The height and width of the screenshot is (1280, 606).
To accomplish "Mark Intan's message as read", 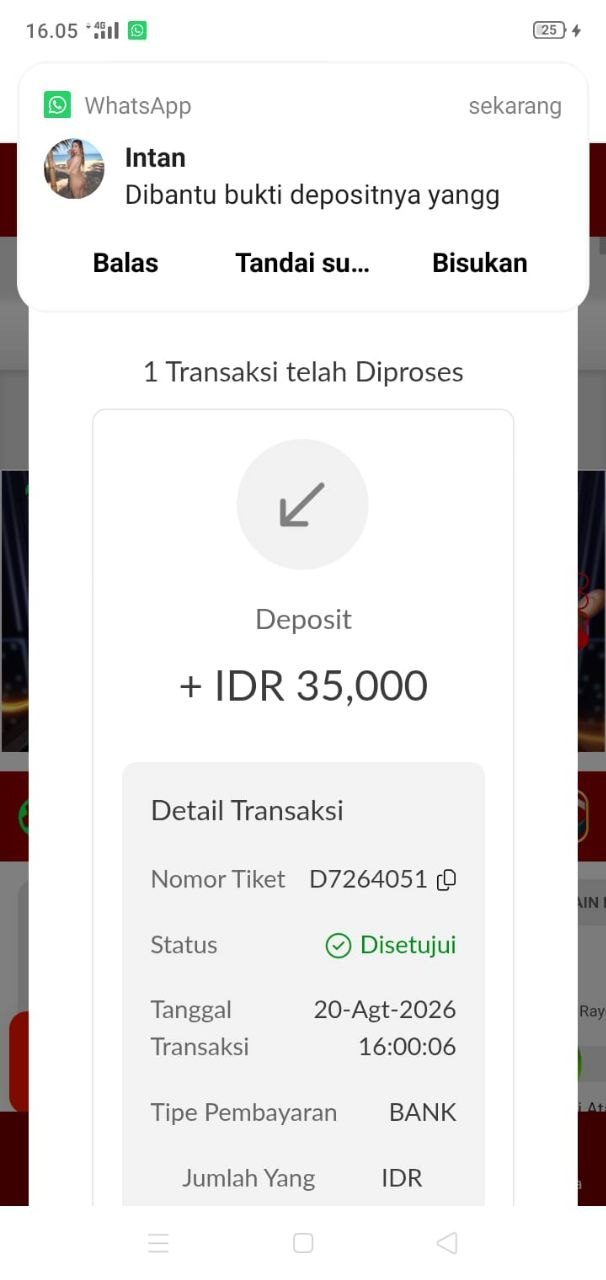I will [x=302, y=263].
